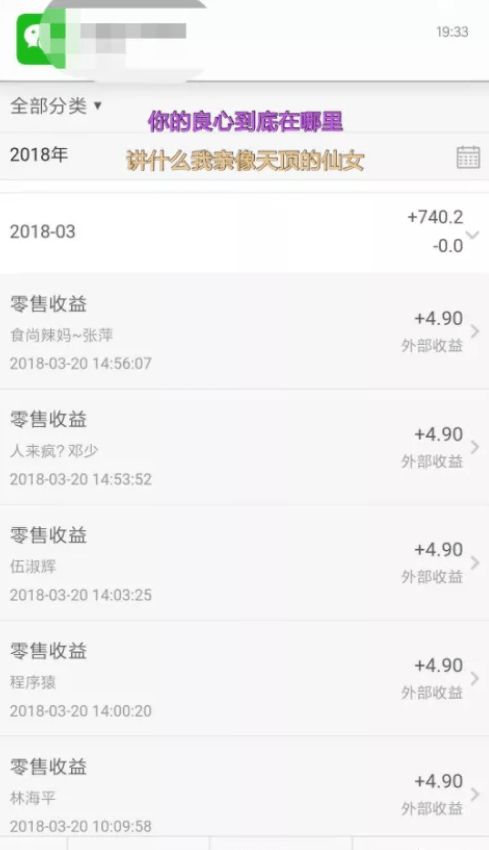Open the 人来疯?邓少 income record
The width and height of the screenshot is (489, 850).
click(244, 447)
